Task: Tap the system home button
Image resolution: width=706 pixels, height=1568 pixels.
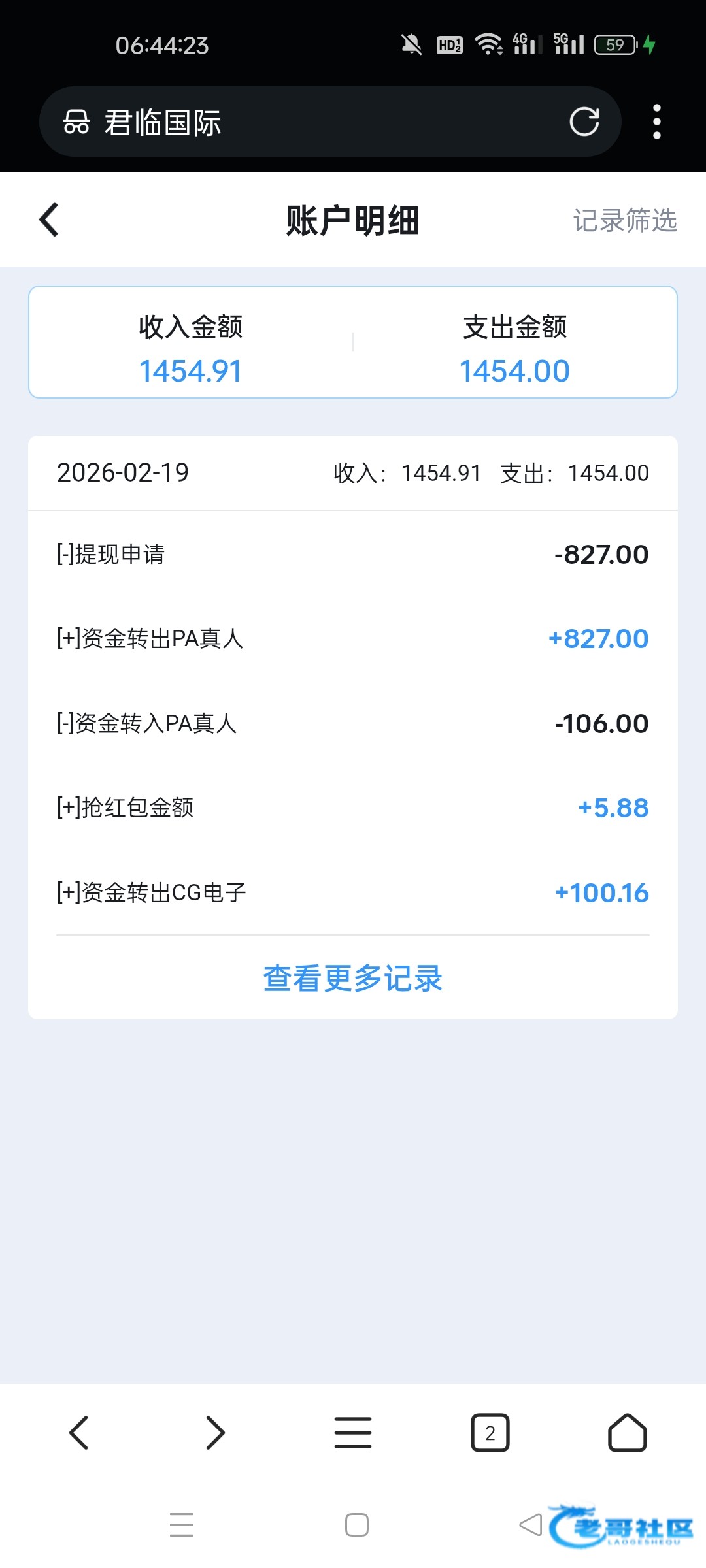Action: coord(356,1525)
